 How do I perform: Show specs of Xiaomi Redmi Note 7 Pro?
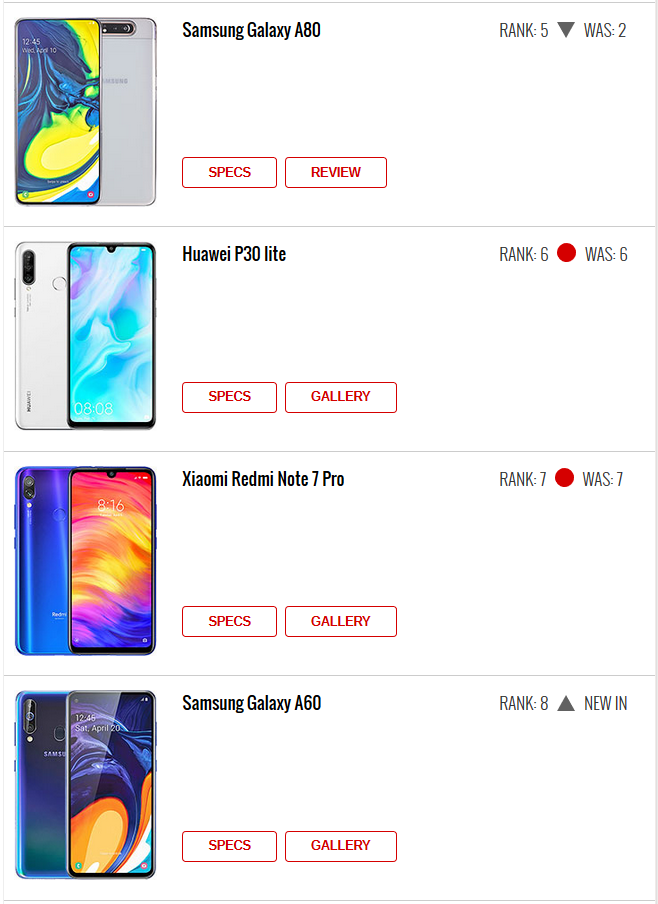point(229,621)
